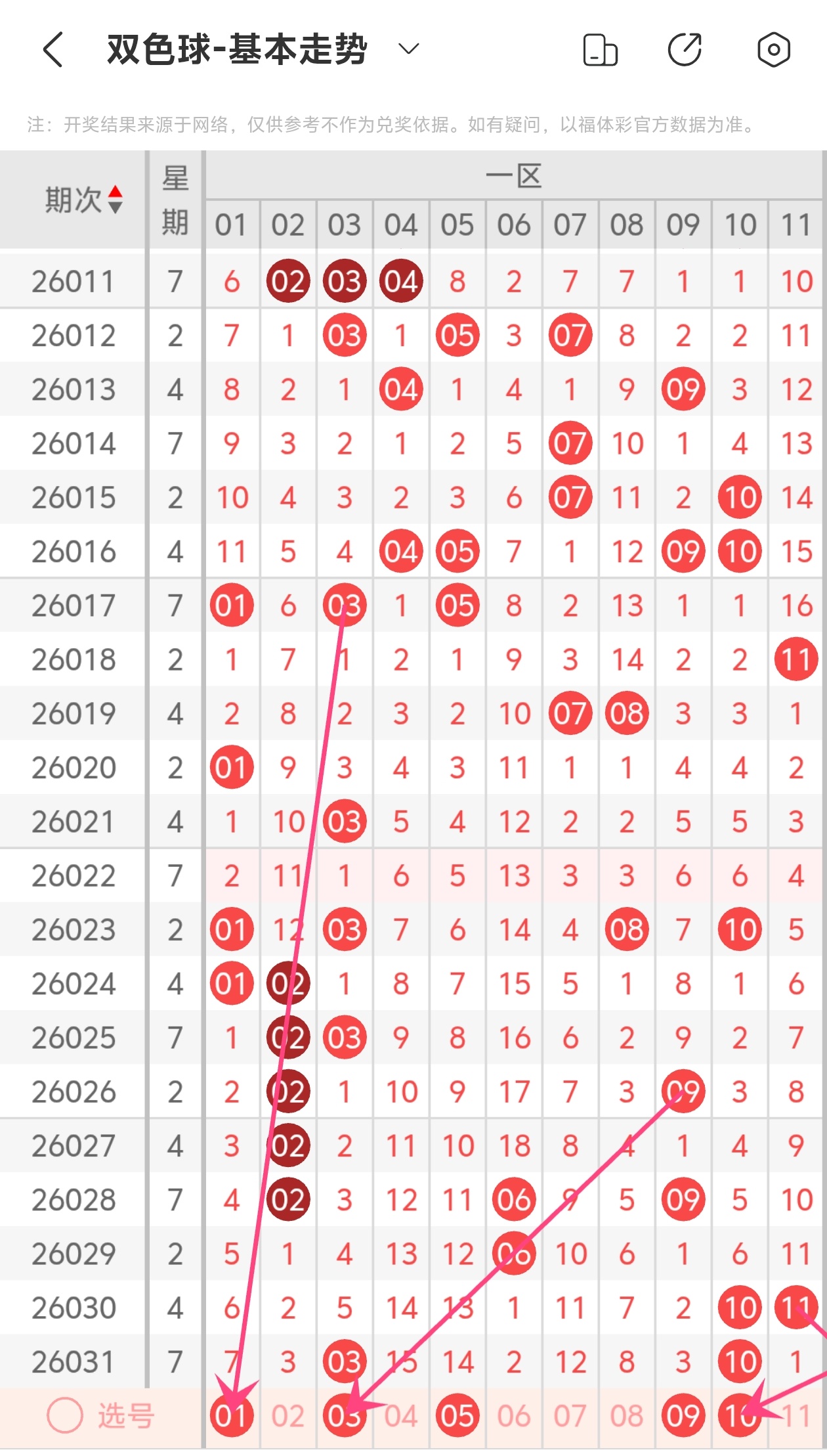
Task: Select number 06 in the 选号 row
Action: pos(514,1415)
